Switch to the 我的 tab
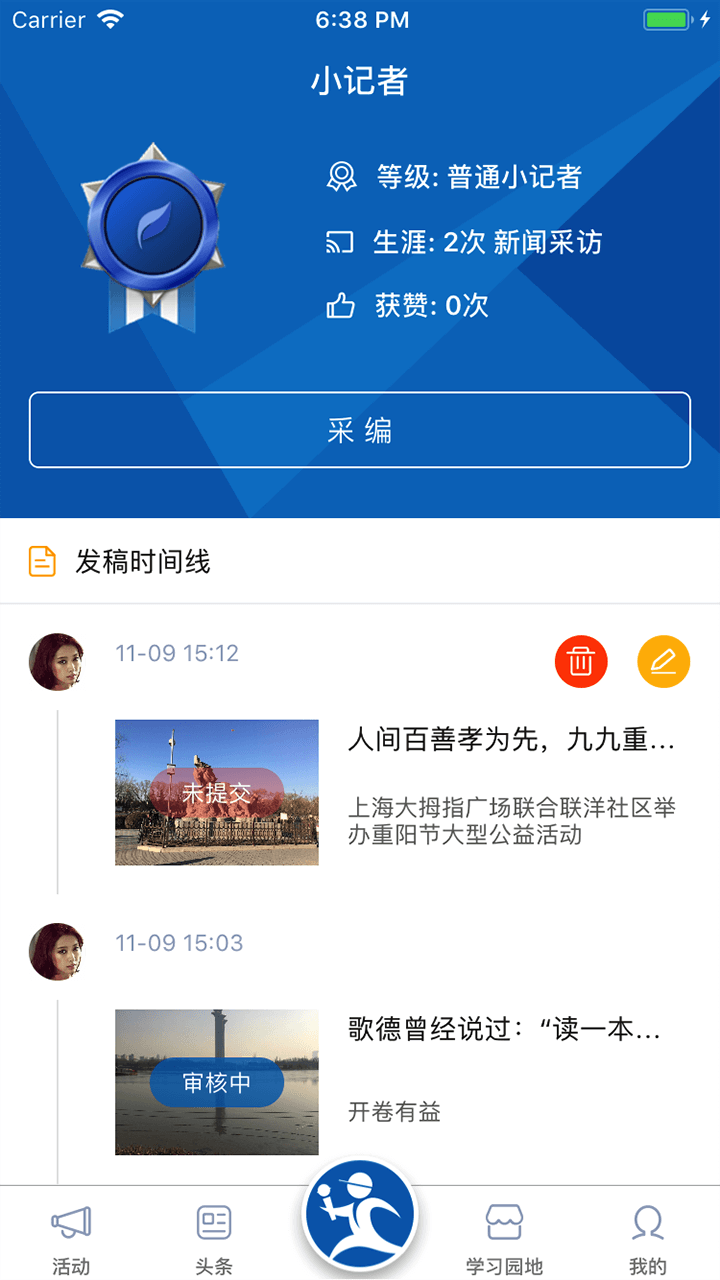The width and height of the screenshot is (720, 1280). [x=648, y=1240]
